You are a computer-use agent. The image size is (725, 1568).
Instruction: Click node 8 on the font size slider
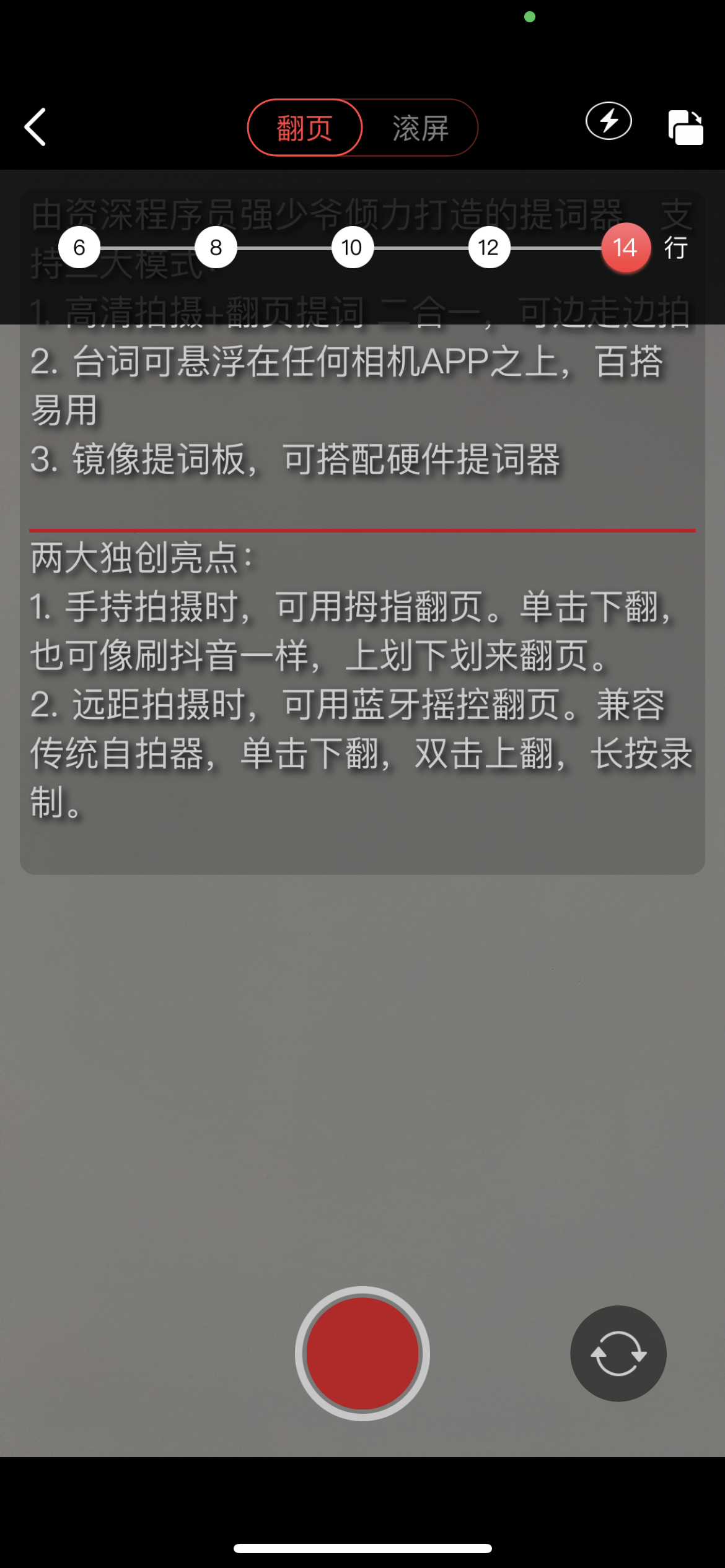tap(216, 246)
